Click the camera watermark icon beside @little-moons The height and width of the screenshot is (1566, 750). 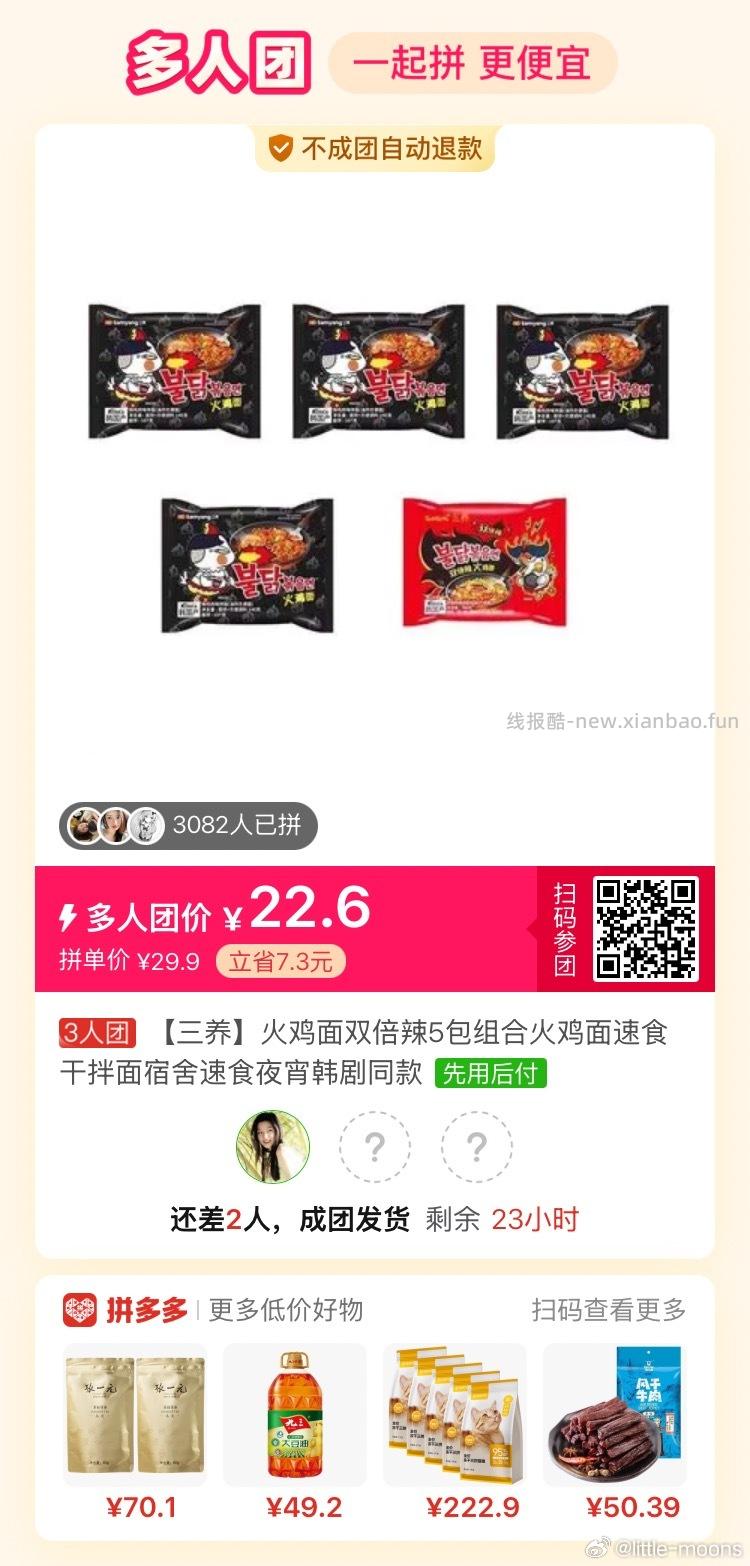(x=596, y=1547)
